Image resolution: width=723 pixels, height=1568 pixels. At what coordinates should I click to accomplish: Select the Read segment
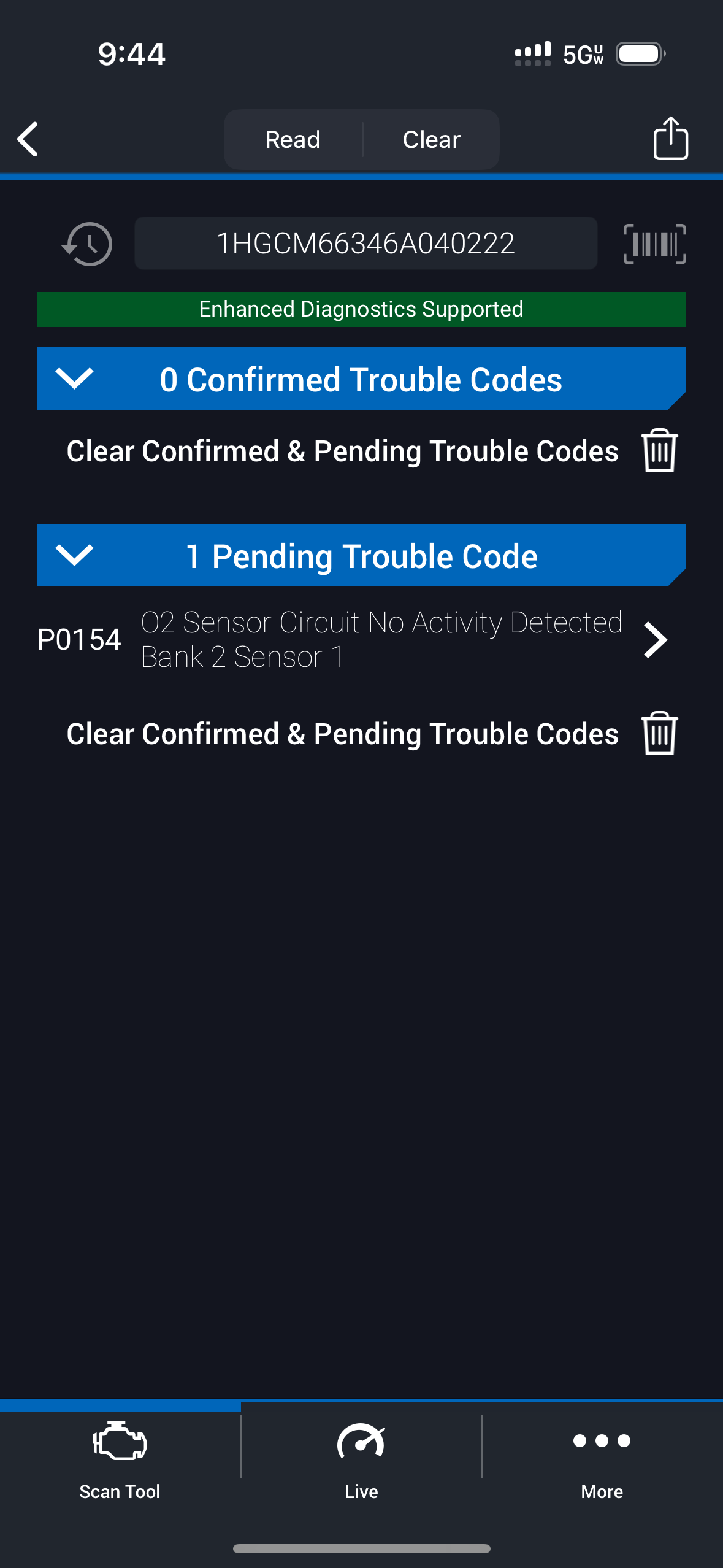tap(293, 140)
